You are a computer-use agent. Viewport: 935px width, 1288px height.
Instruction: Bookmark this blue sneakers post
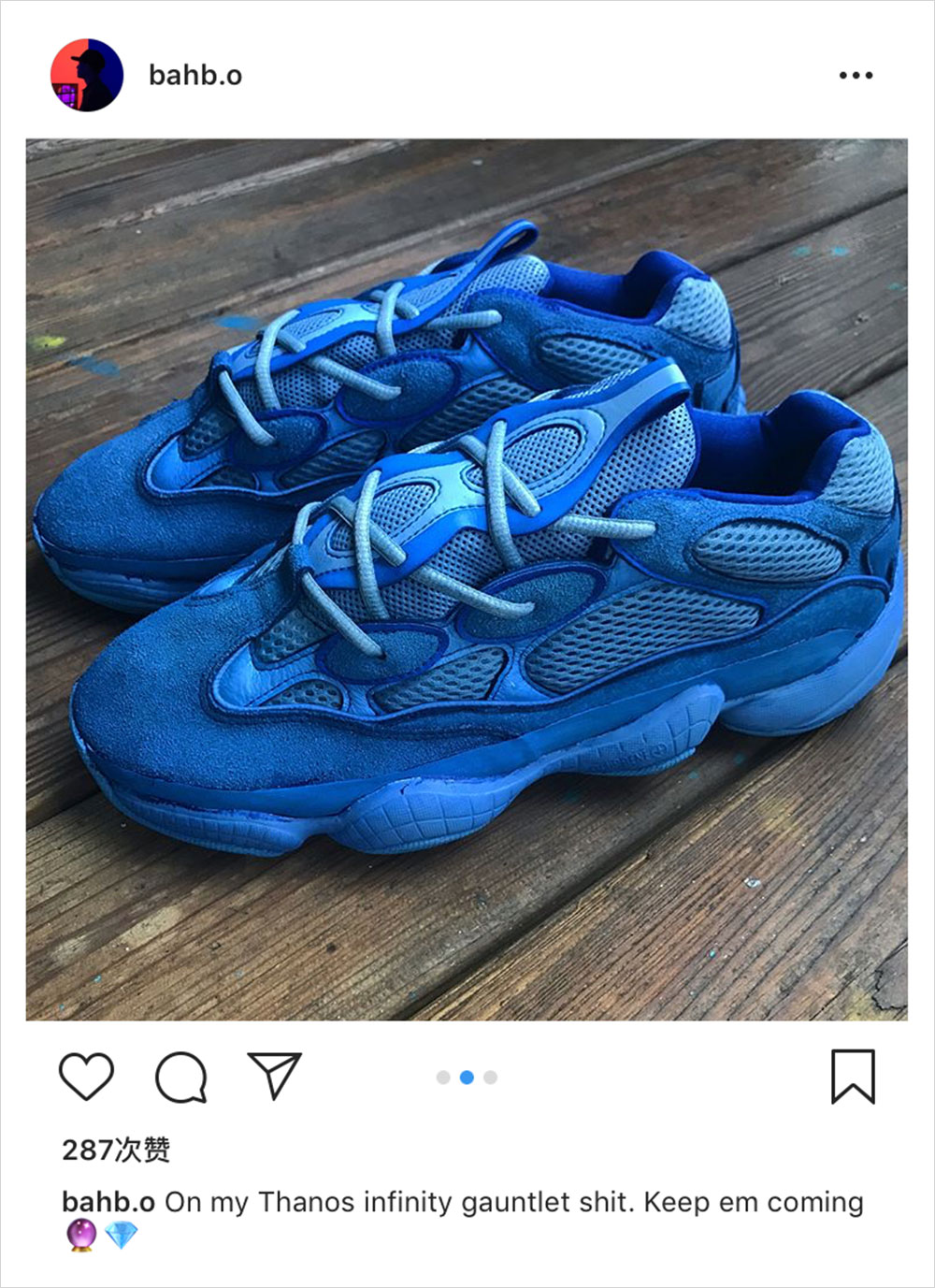853,1076
